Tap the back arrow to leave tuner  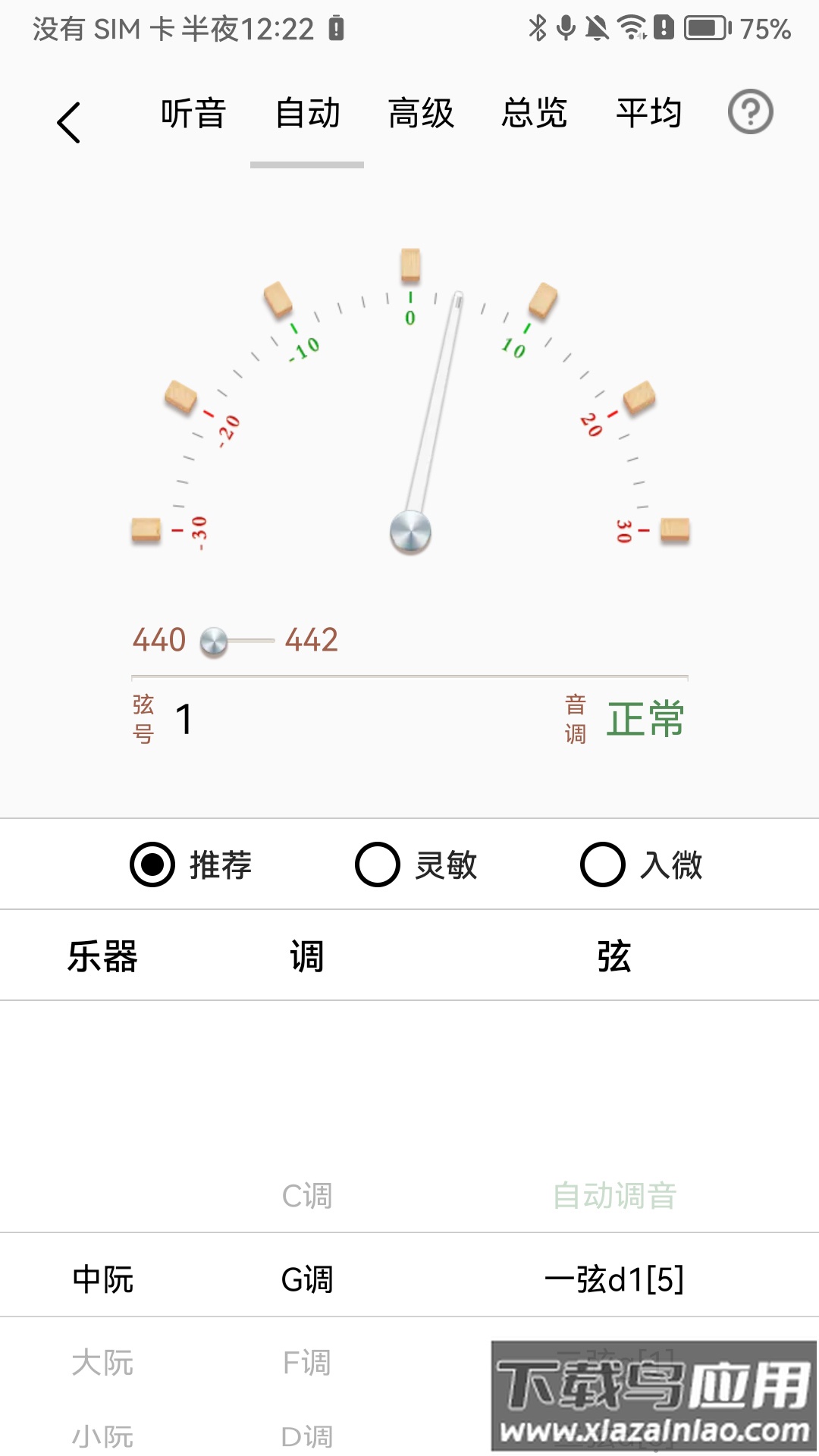pos(68,121)
